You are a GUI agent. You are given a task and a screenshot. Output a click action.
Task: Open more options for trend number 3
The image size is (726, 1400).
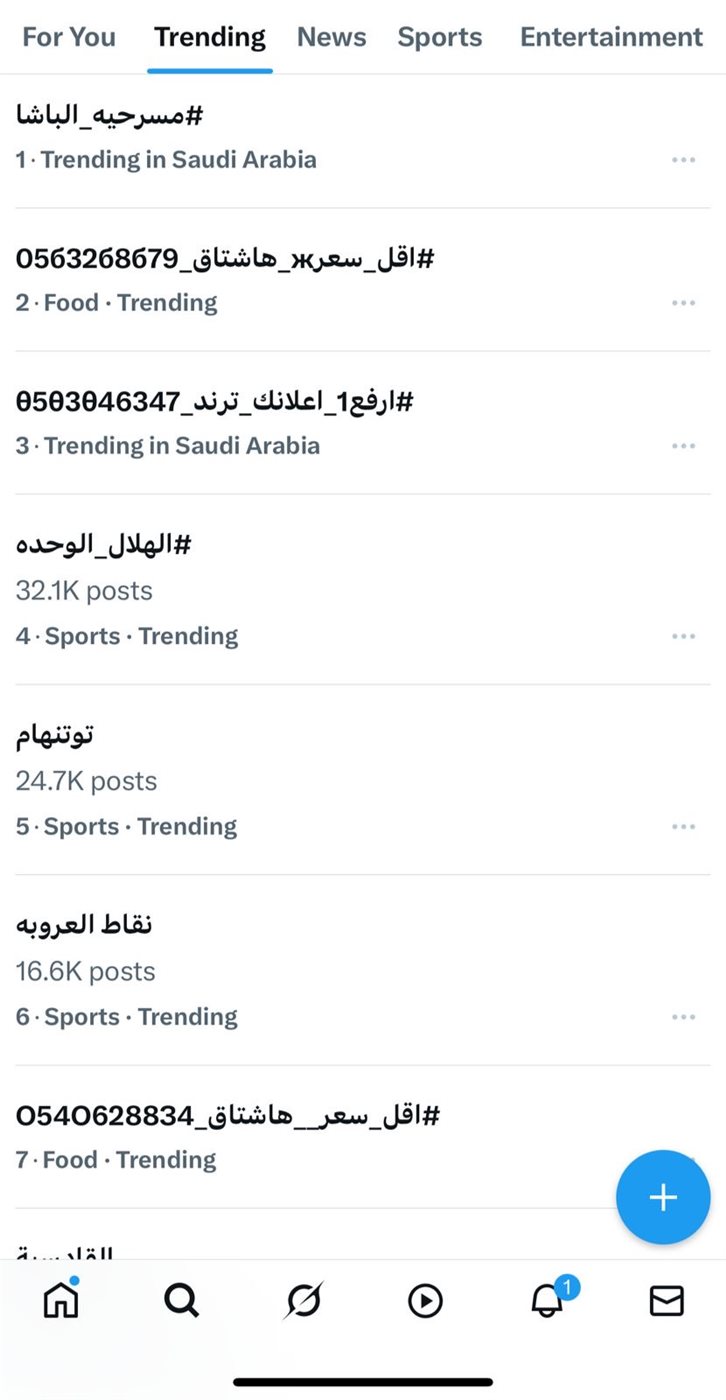[684, 446]
